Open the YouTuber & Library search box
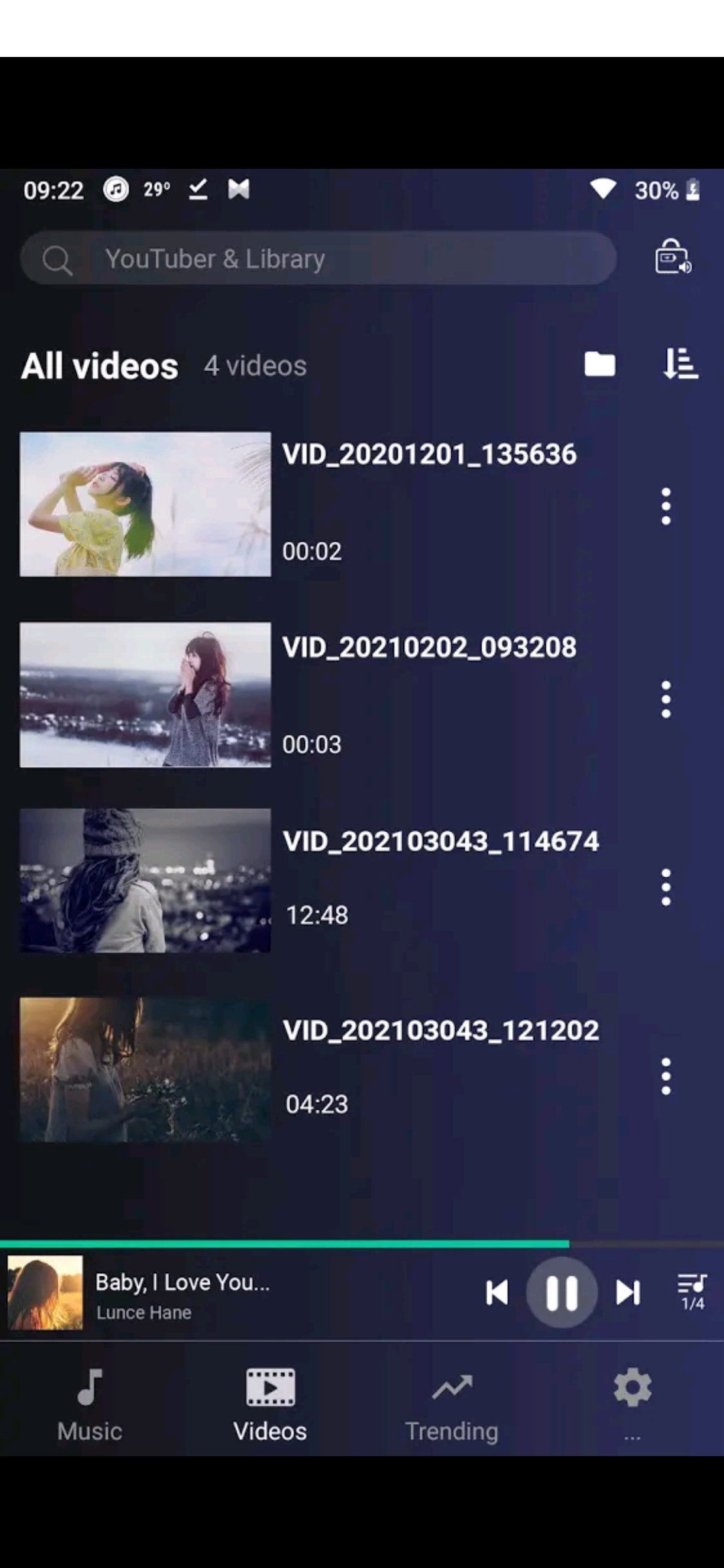The image size is (724, 1568). pyautogui.click(x=318, y=259)
